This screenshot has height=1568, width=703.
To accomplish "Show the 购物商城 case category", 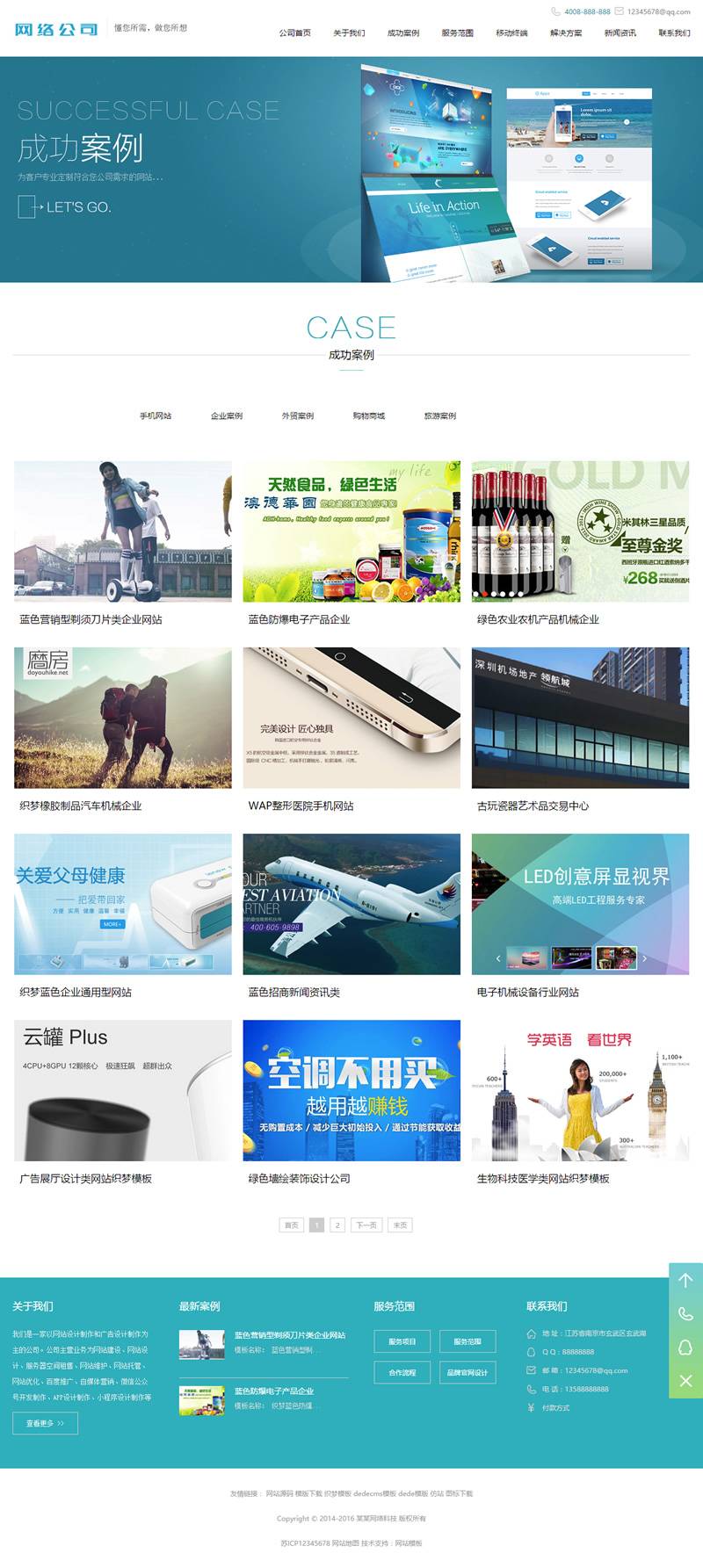I will tap(368, 415).
